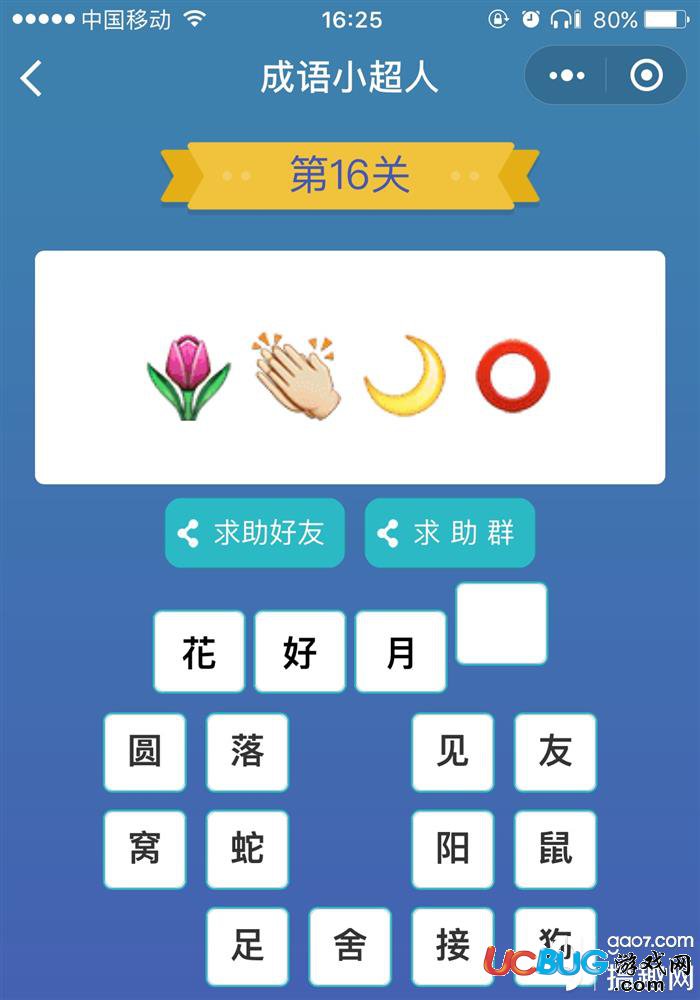Select the character 舍
The height and width of the screenshot is (1000, 700).
pyautogui.click(x=350, y=945)
